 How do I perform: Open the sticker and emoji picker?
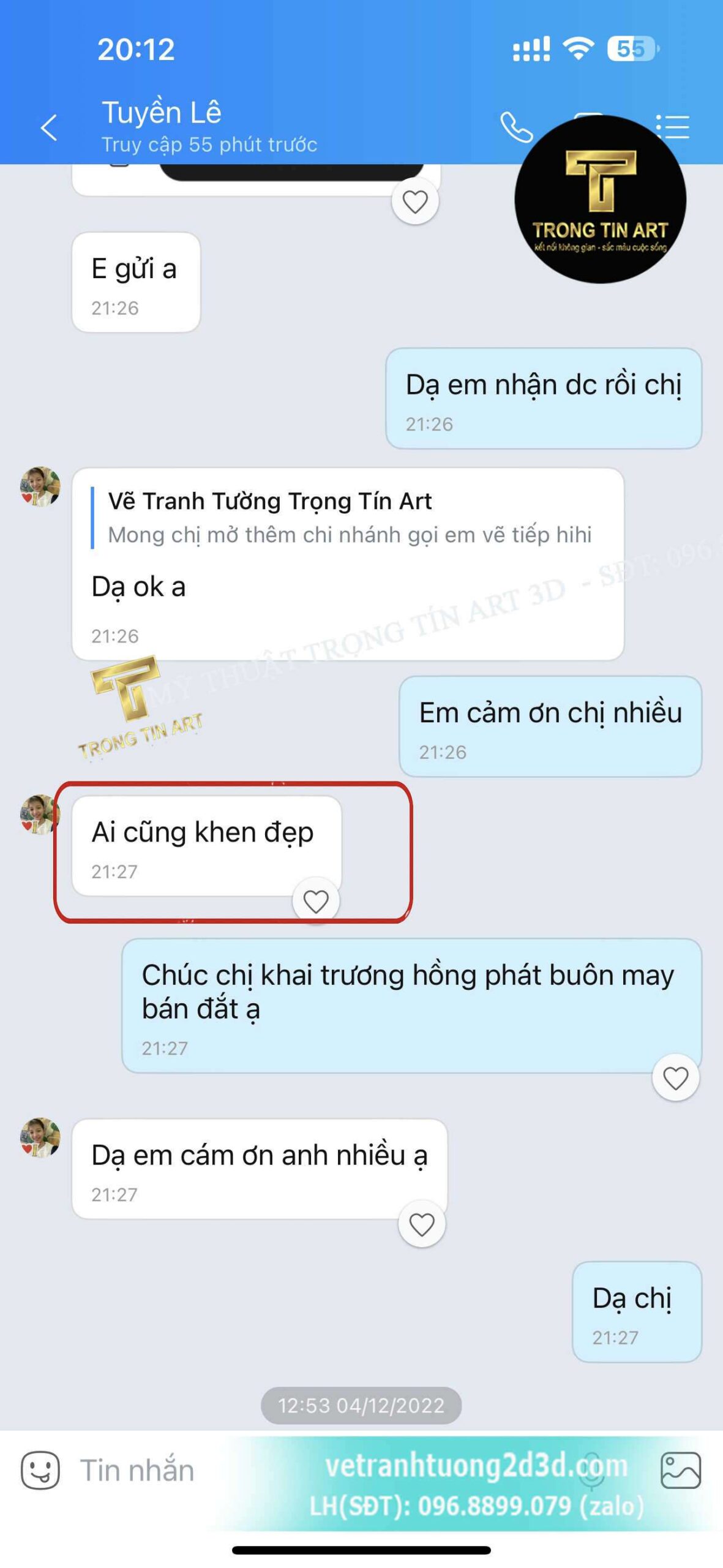(x=40, y=1469)
